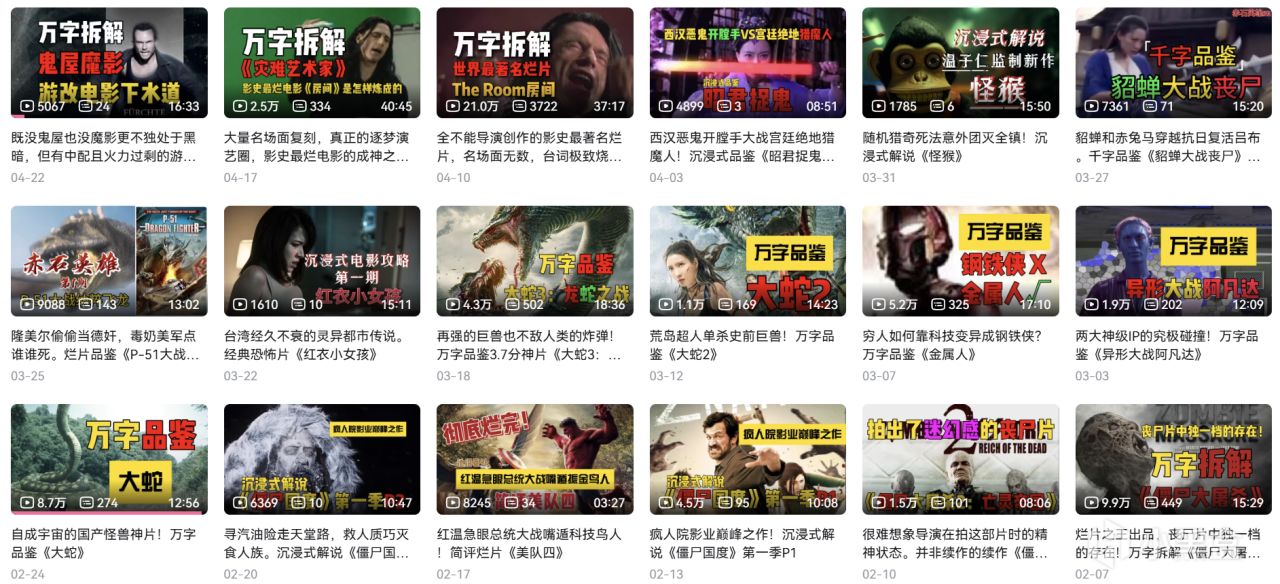Open the P-51大战 烂片品鉴 video

[x=109, y=261]
